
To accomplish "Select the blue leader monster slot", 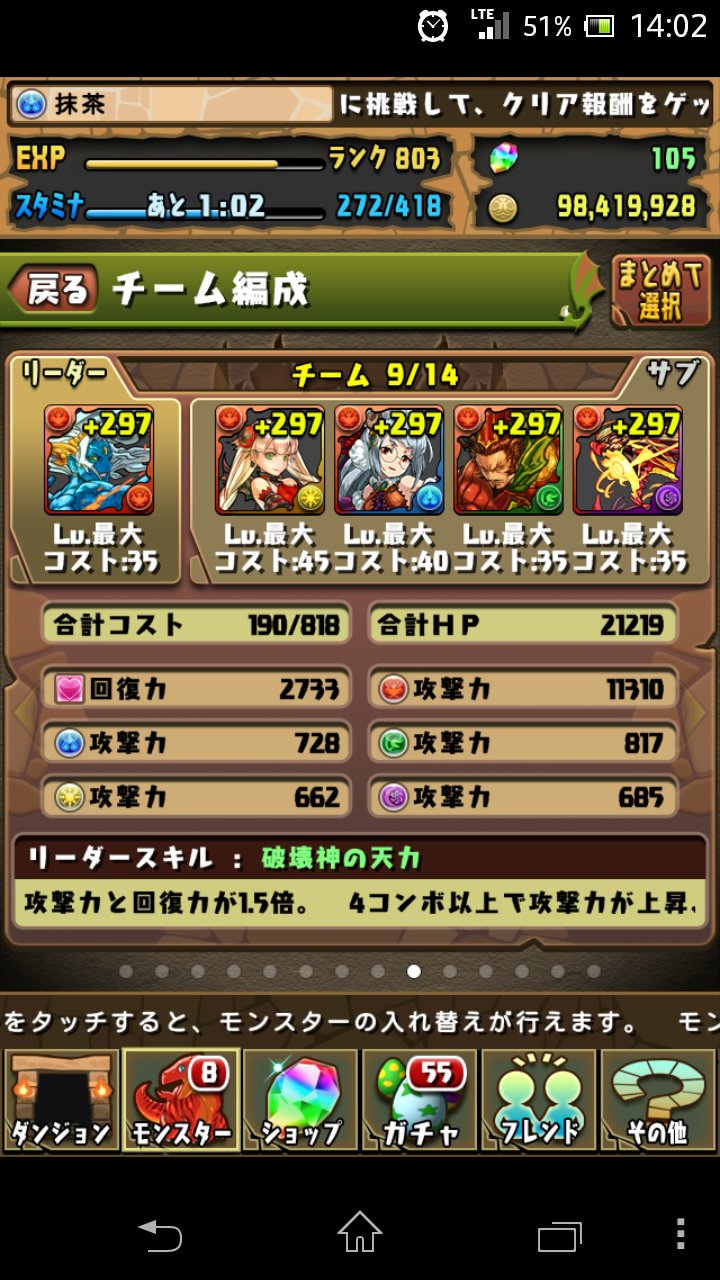I will [98, 459].
